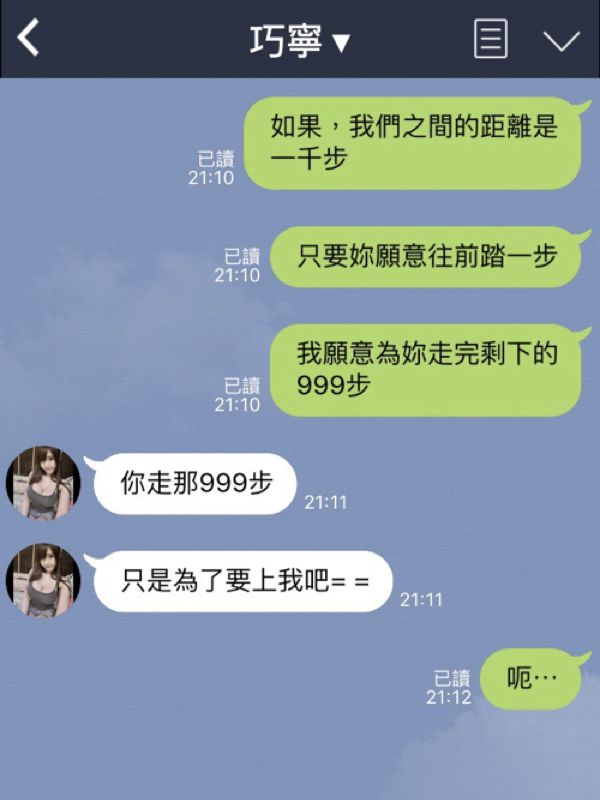Open 巧寧's avatar beside 只是為了要上我吧

tap(43, 580)
